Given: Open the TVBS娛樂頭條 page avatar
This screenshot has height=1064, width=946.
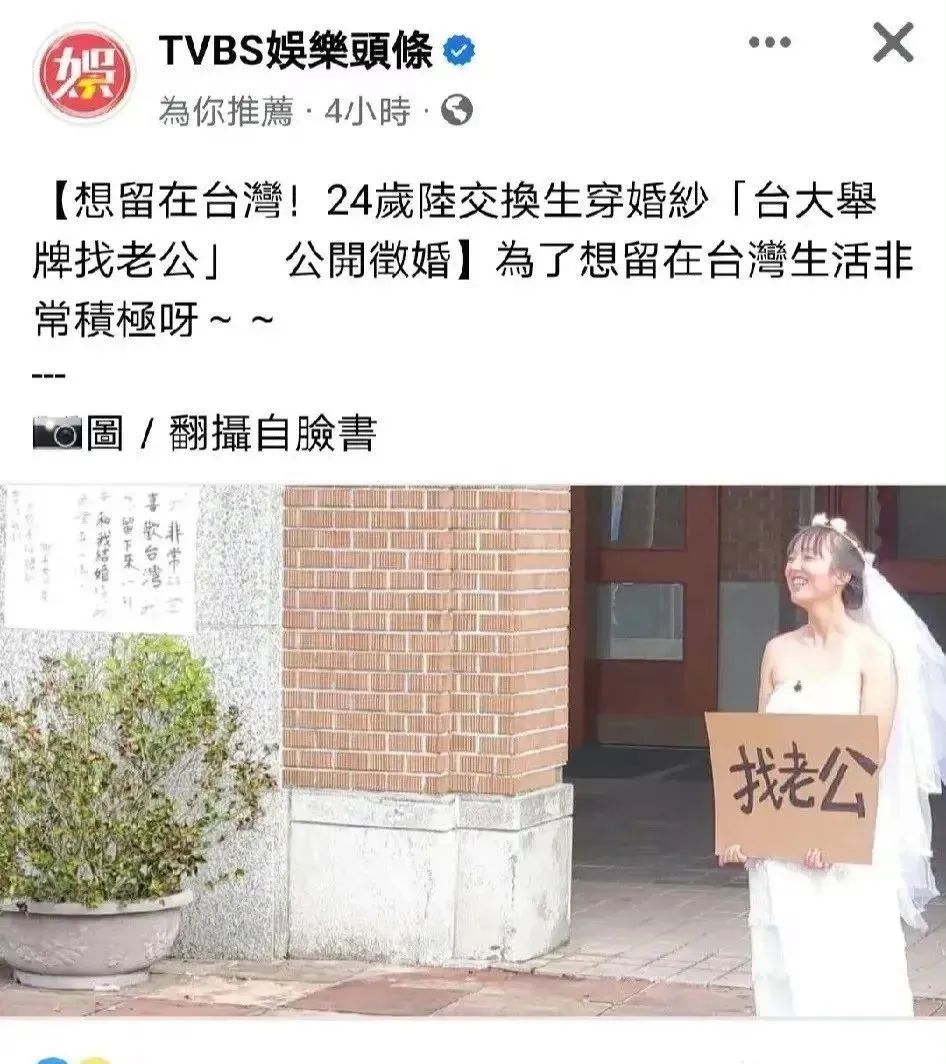Looking at the screenshot, I should 83,74.
